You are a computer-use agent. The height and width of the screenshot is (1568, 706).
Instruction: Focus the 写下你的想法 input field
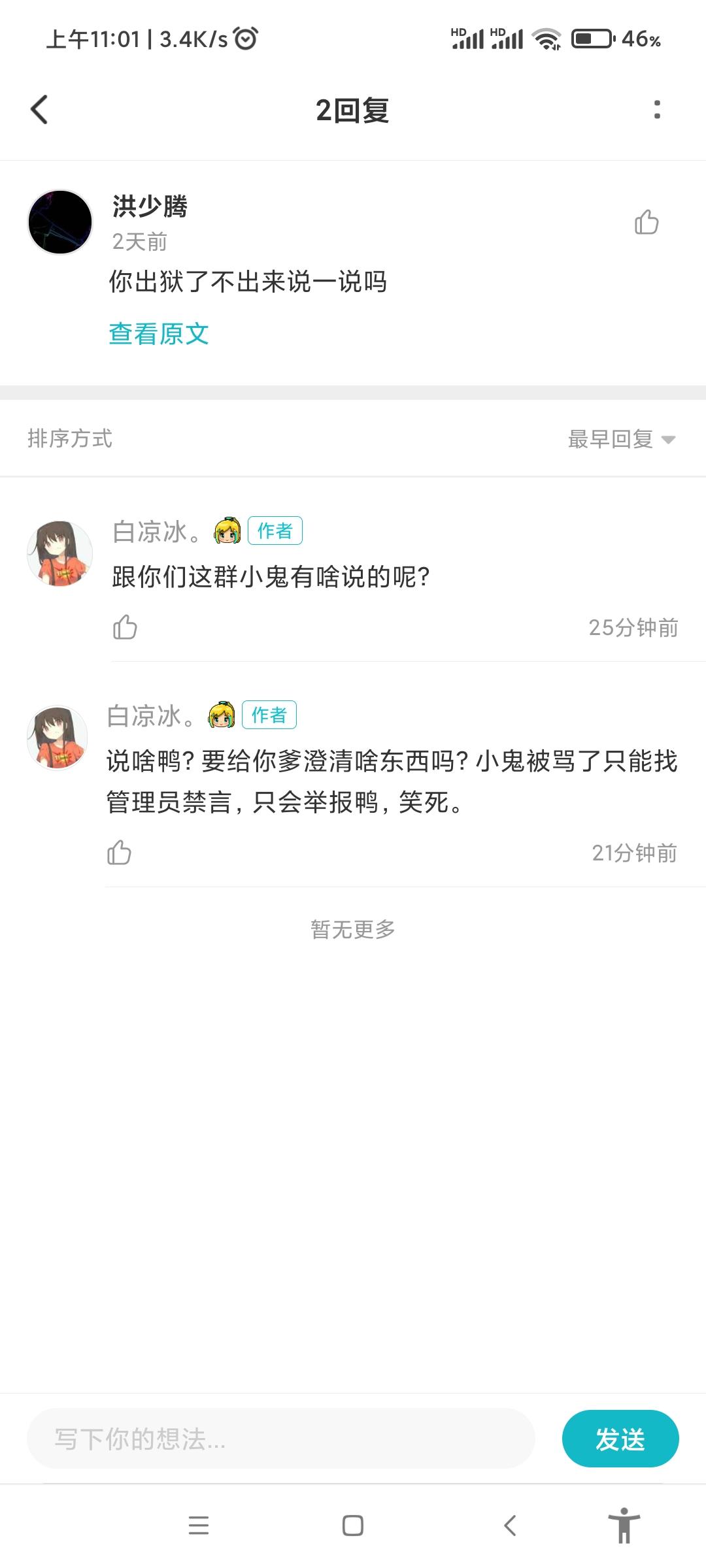click(x=281, y=1439)
